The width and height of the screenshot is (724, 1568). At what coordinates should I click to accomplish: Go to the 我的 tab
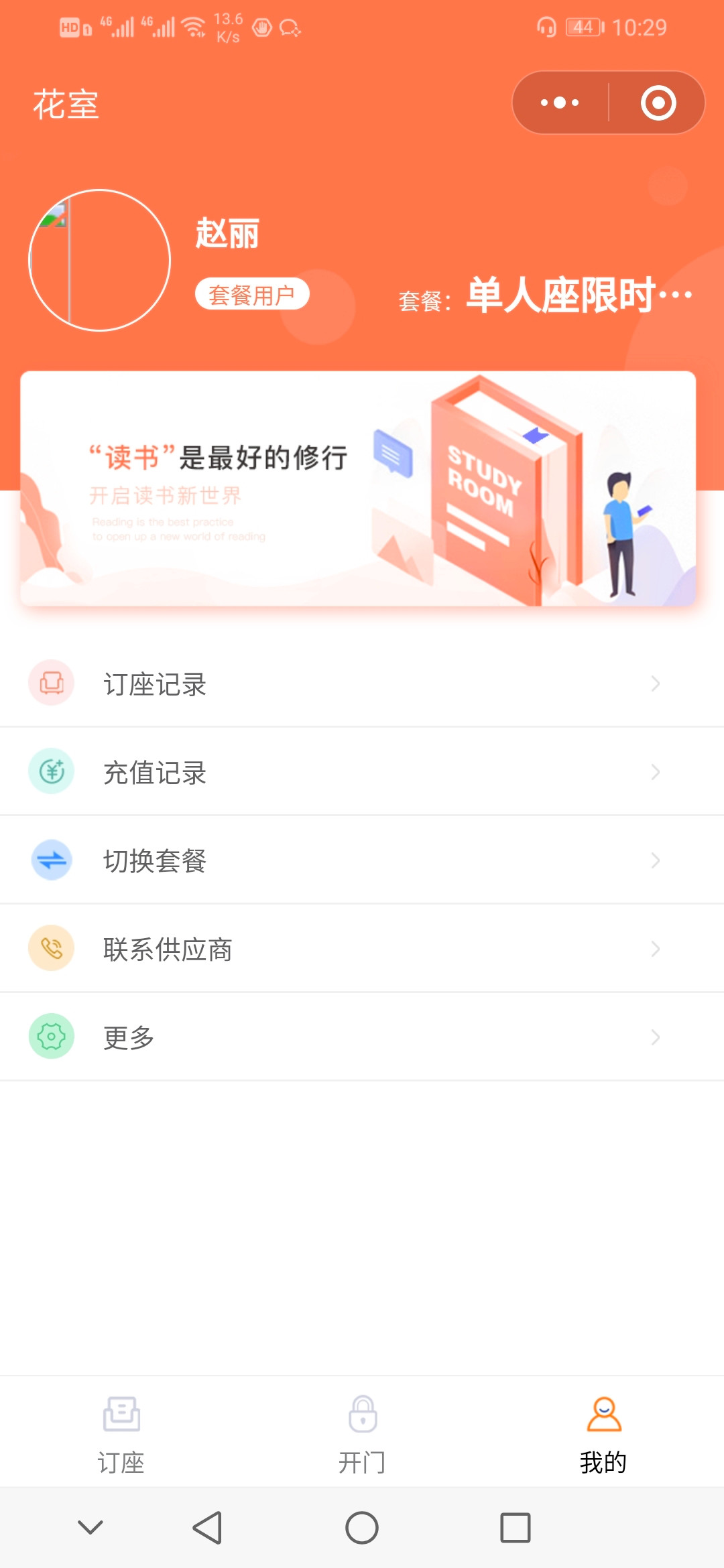click(x=603, y=1434)
